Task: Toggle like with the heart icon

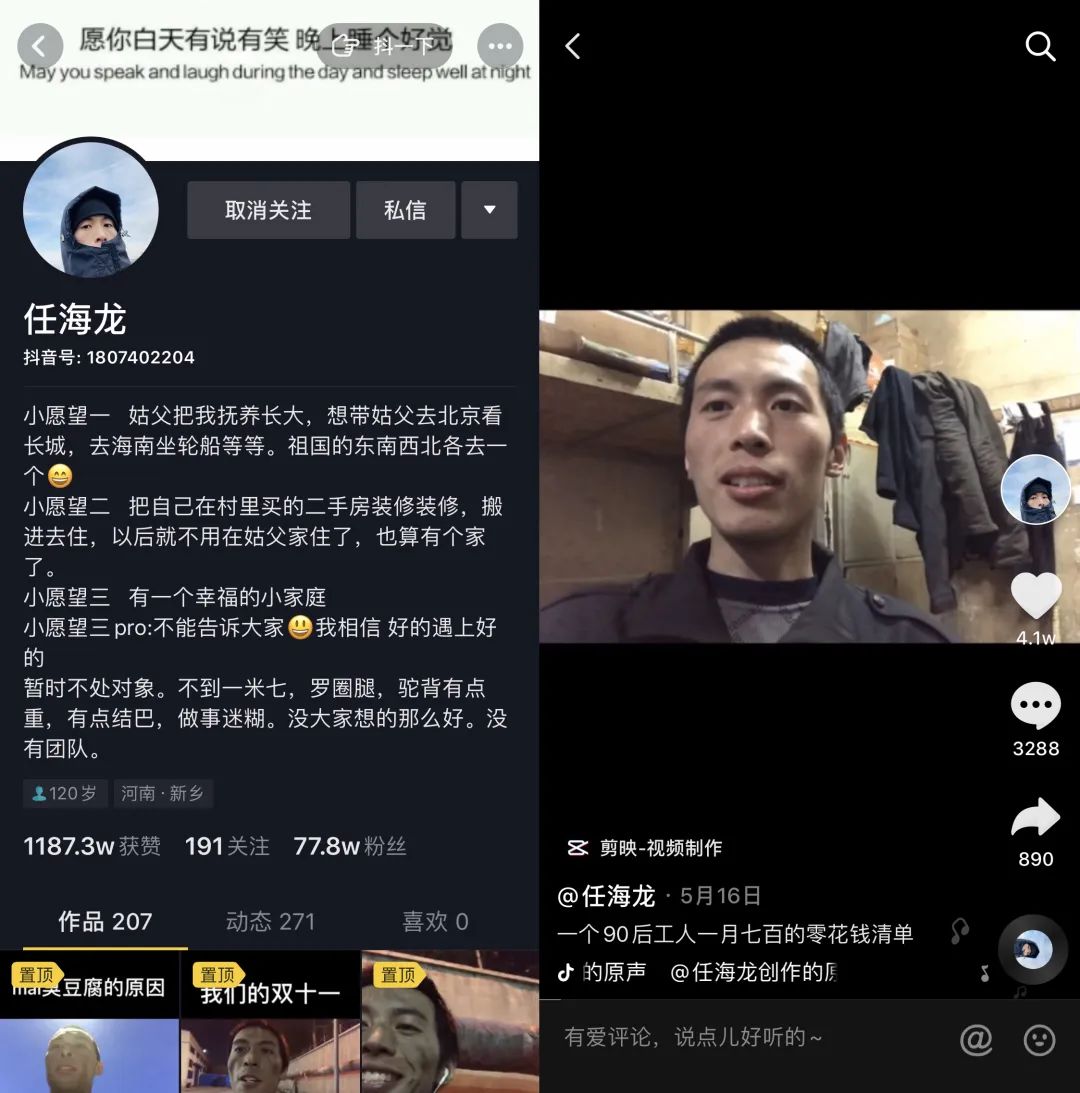Action: click(1035, 597)
